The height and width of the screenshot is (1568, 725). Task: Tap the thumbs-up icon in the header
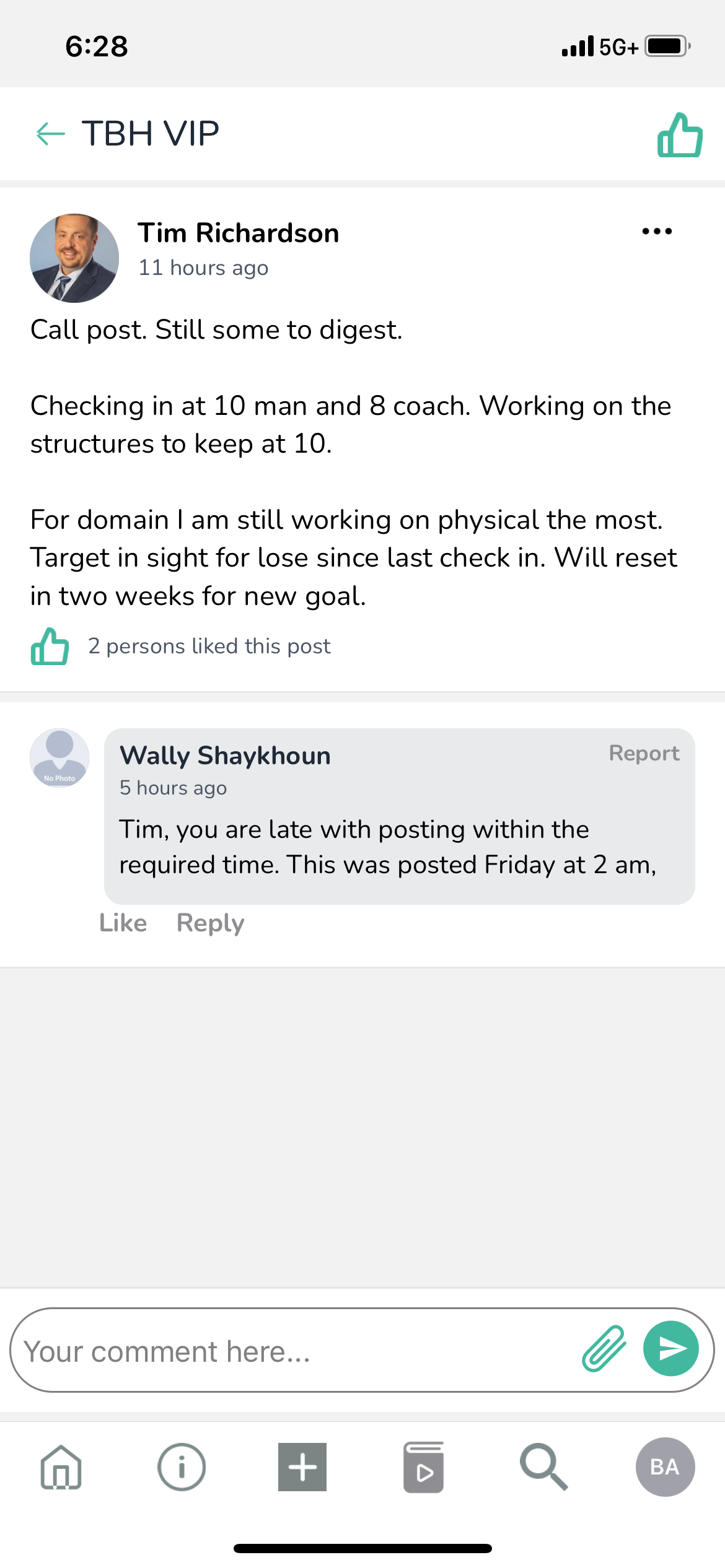point(680,135)
